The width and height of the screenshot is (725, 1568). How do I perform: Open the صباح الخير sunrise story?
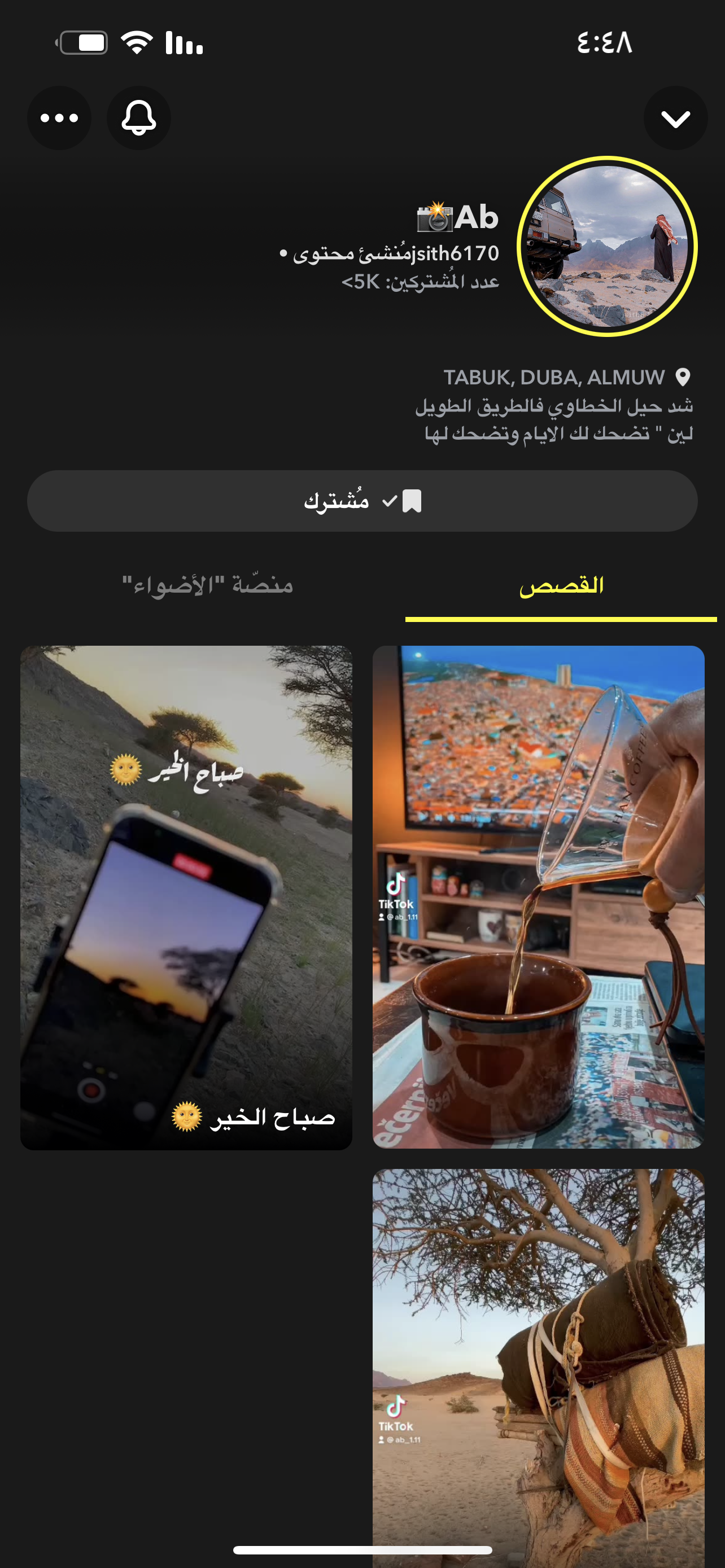point(186,897)
